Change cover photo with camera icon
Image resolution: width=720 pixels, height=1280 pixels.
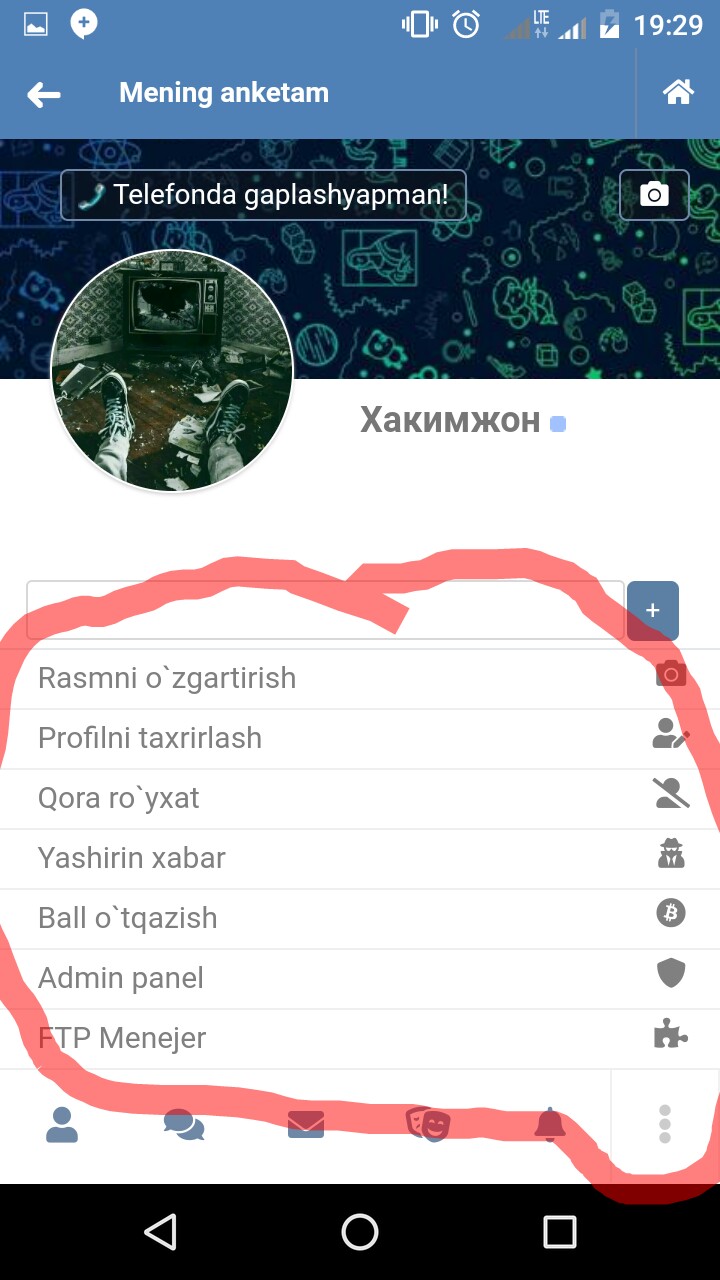pos(654,194)
